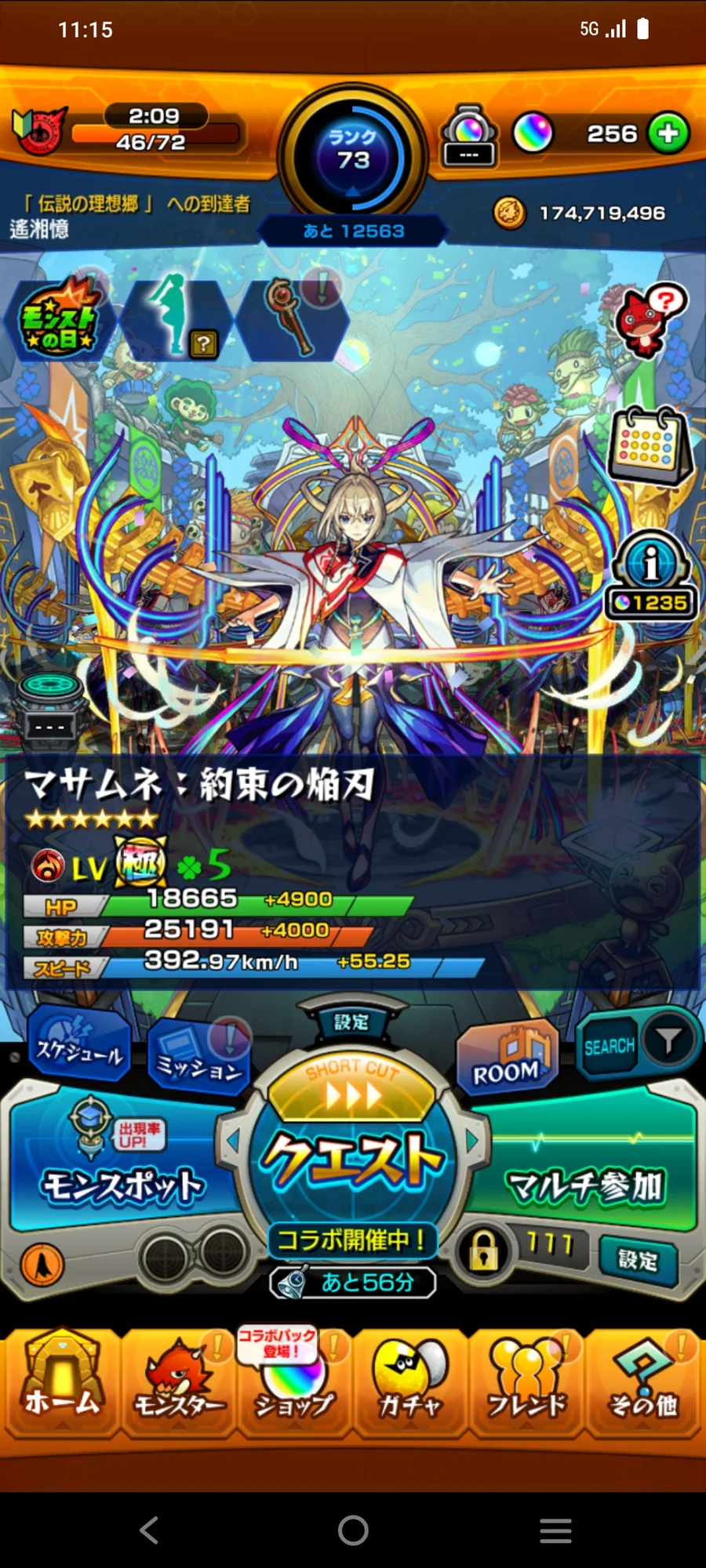Switch to the ガチャ tab
Image resolution: width=706 pixels, height=1568 pixels.
409,1386
